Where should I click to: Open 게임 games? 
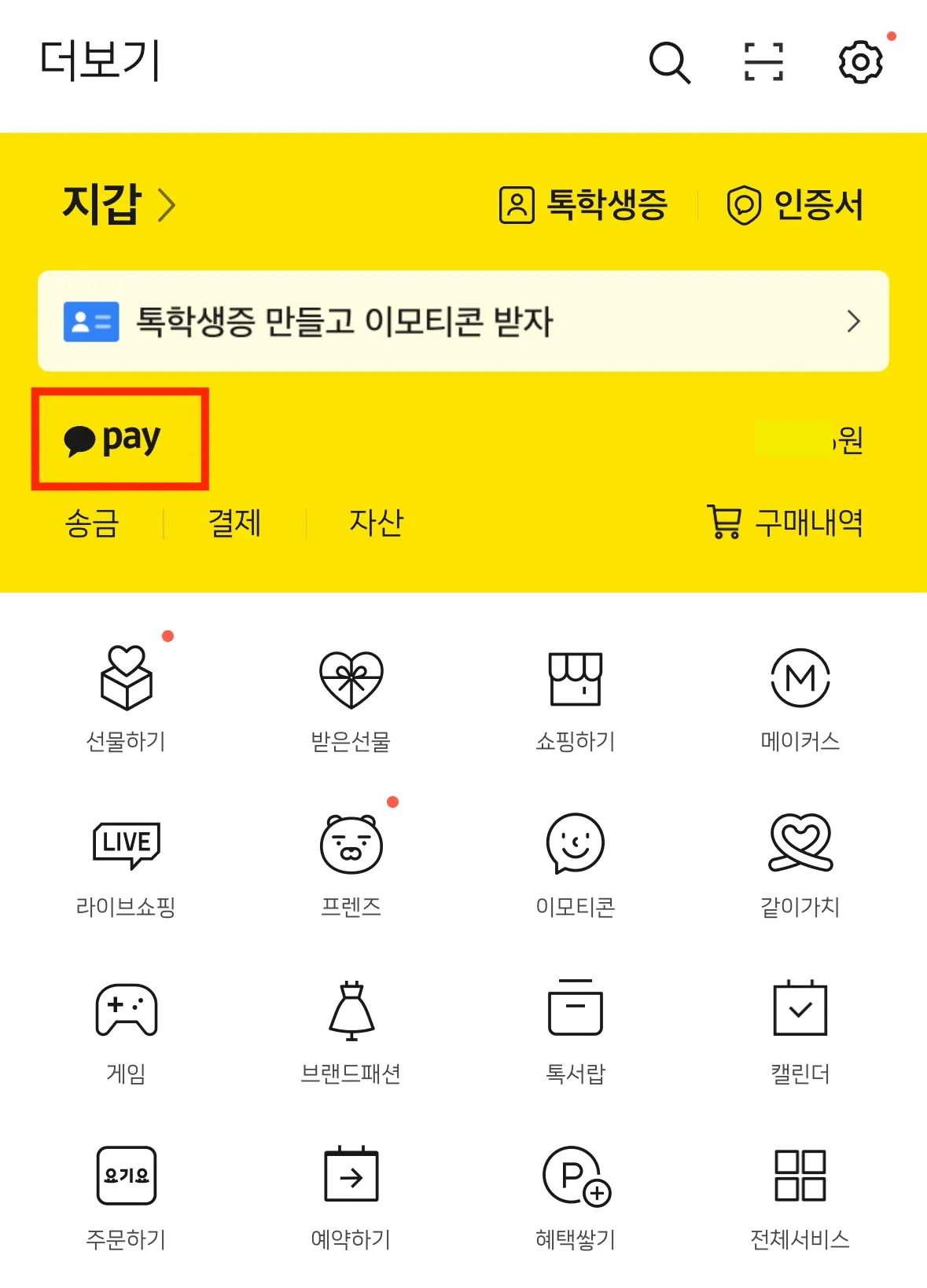coord(126,1029)
